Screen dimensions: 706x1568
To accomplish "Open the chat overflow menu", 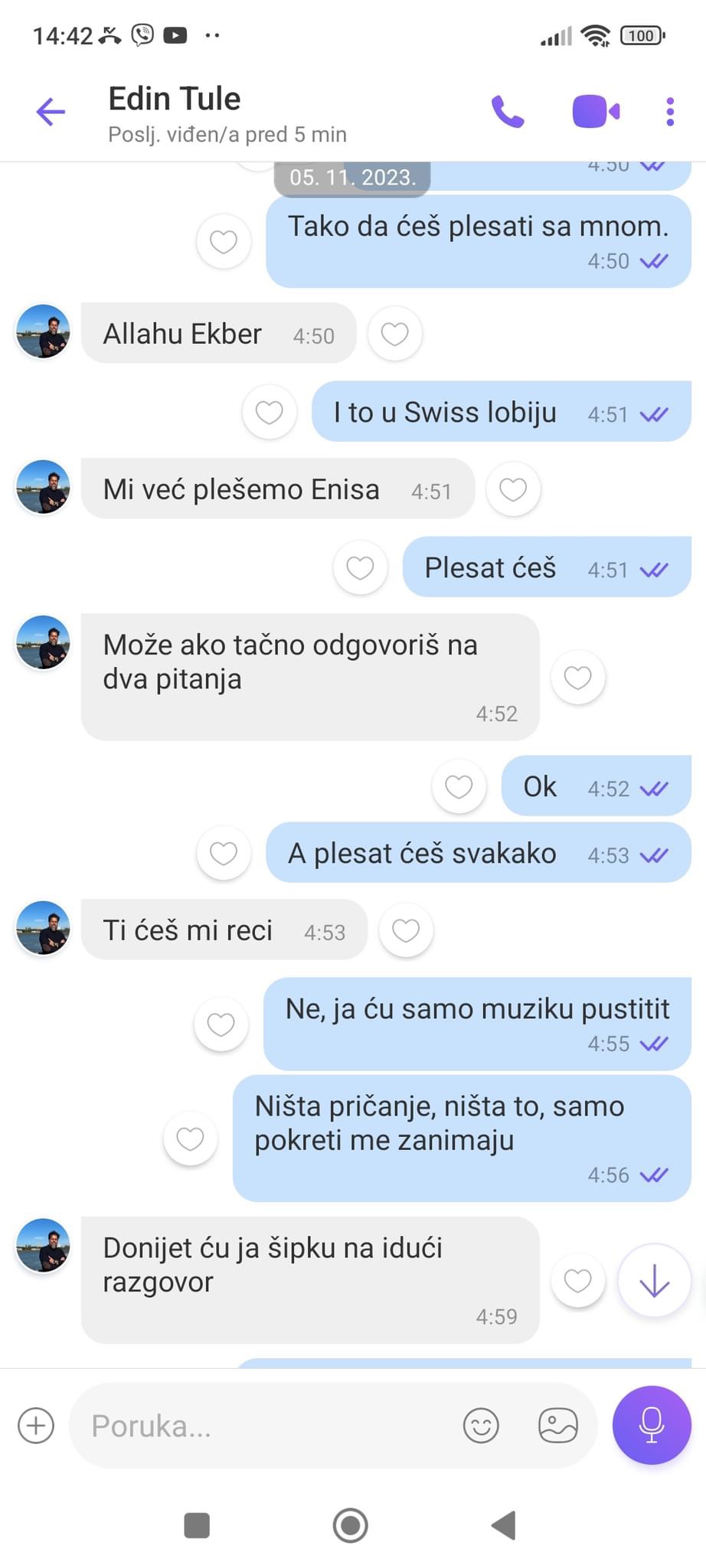I will tap(670, 112).
